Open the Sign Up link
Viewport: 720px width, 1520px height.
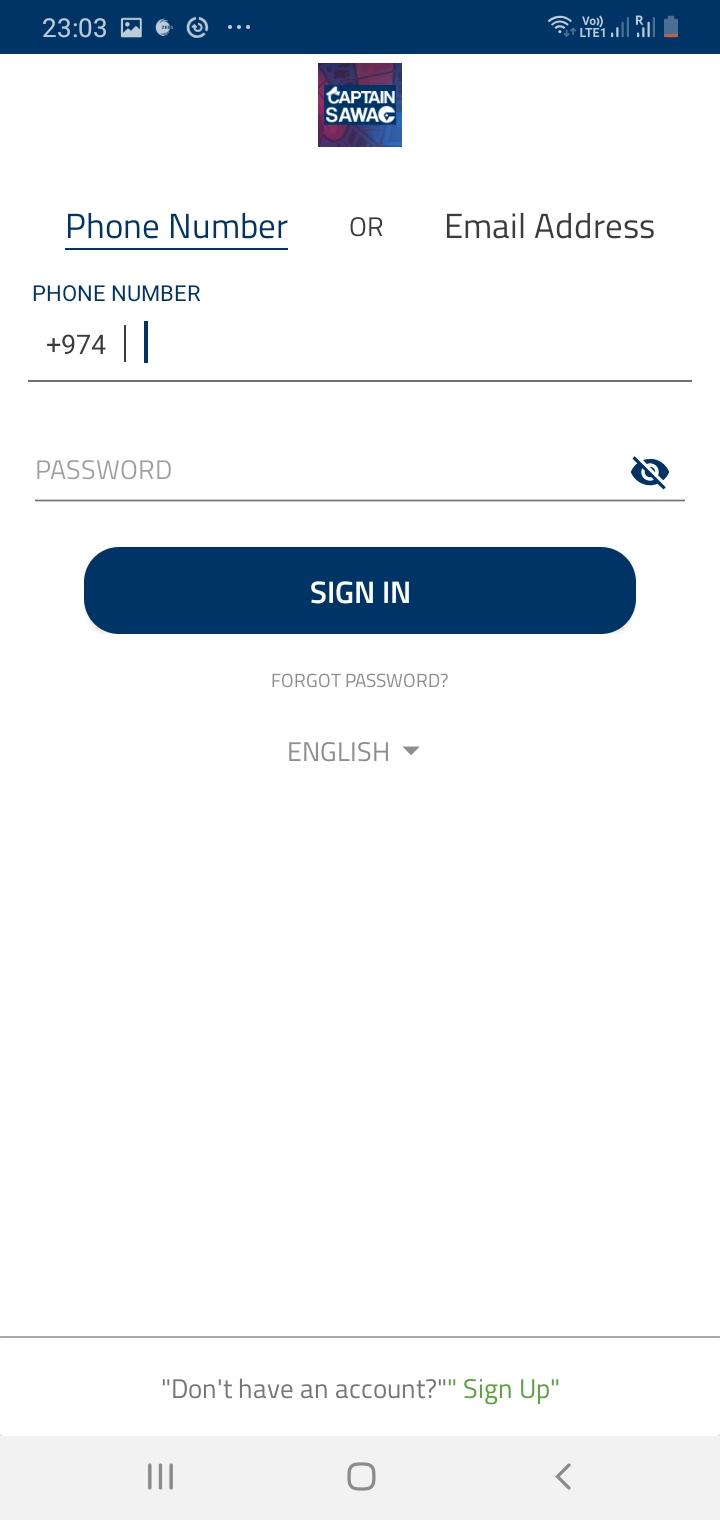click(506, 1389)
